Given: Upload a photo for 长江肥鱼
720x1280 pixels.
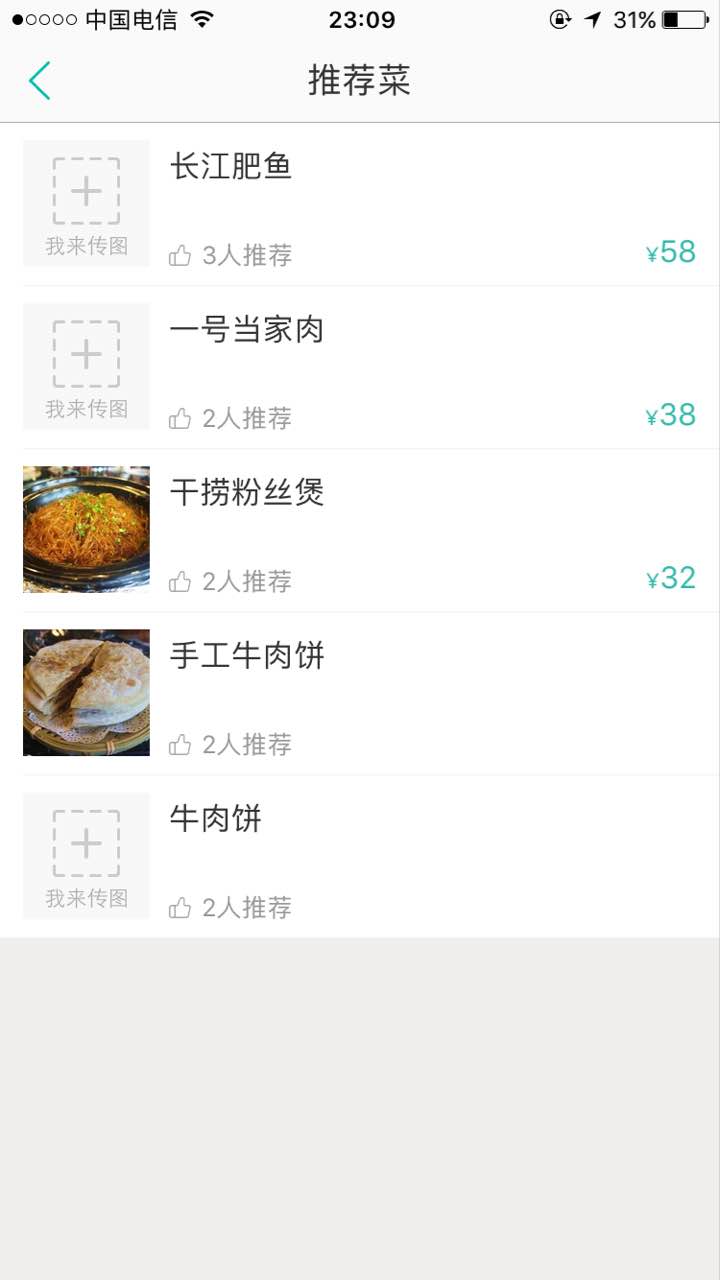Looking at the screenshot, I should [86, 203].
